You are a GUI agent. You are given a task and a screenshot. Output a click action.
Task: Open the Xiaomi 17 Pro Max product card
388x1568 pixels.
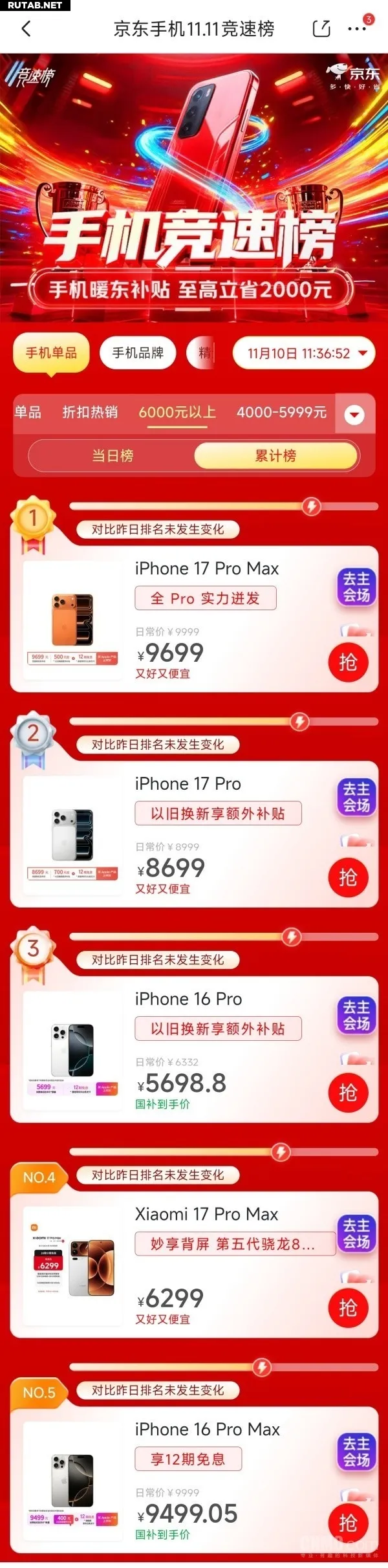tap(194, 1265)
